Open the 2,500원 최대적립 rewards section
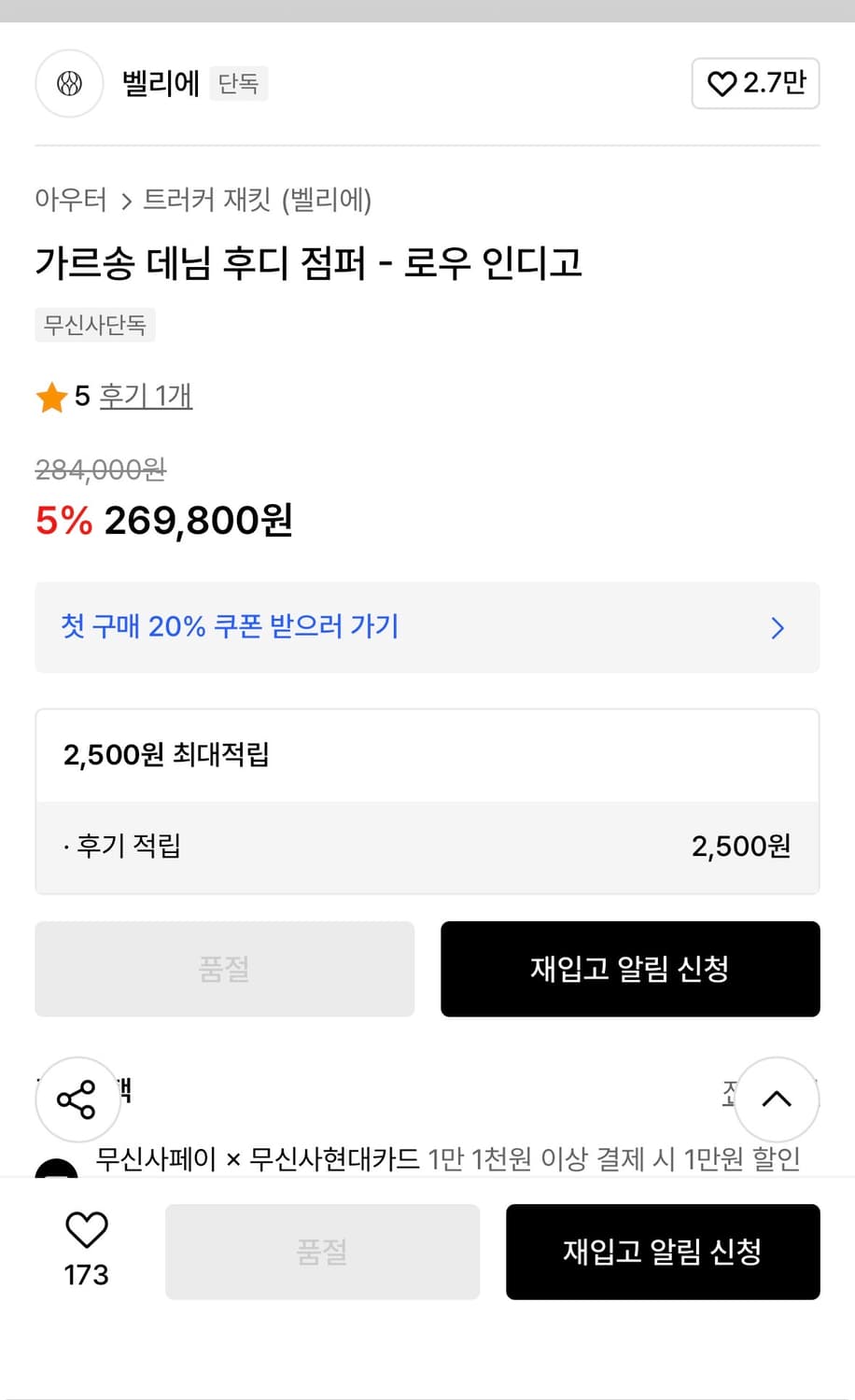 [168, 754]
